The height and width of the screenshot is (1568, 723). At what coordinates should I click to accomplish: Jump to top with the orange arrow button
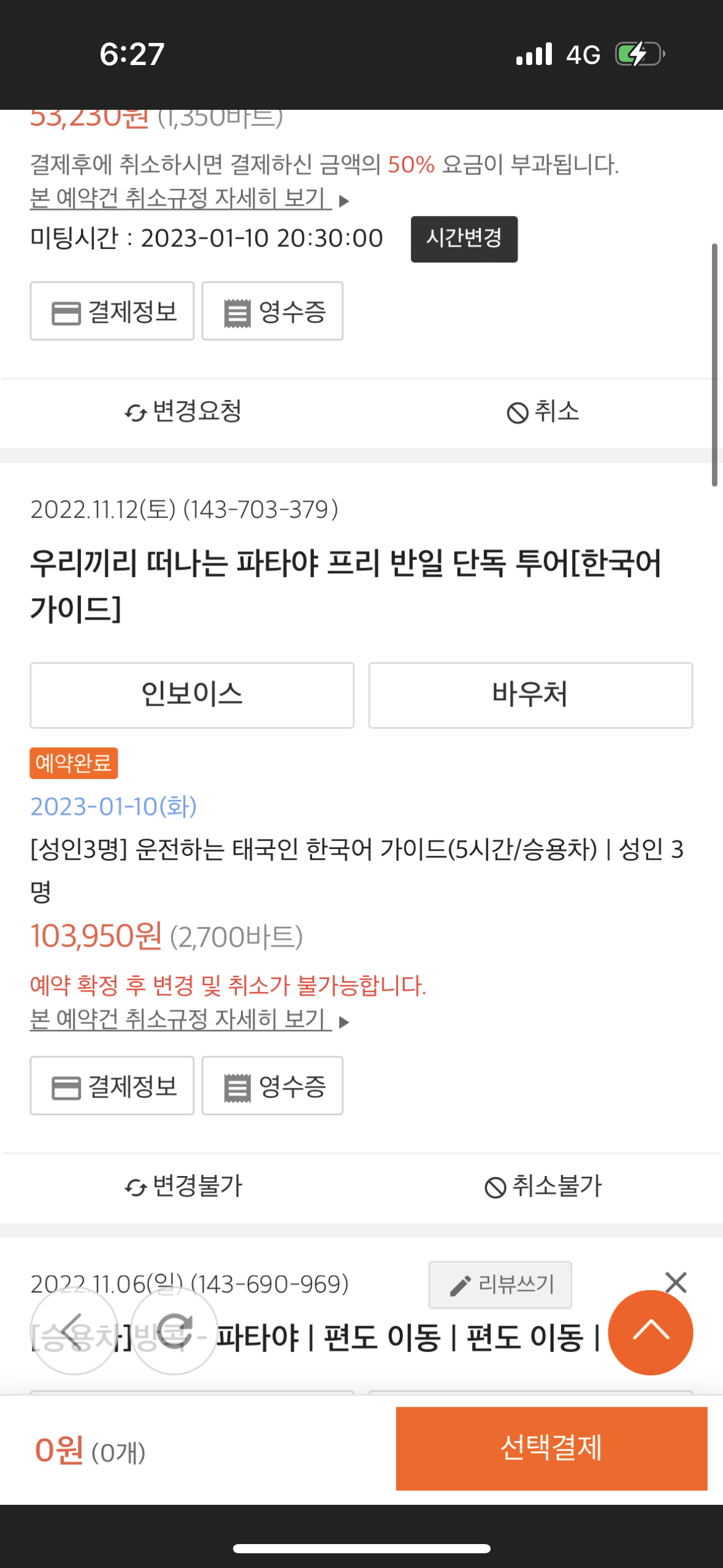650,1332
